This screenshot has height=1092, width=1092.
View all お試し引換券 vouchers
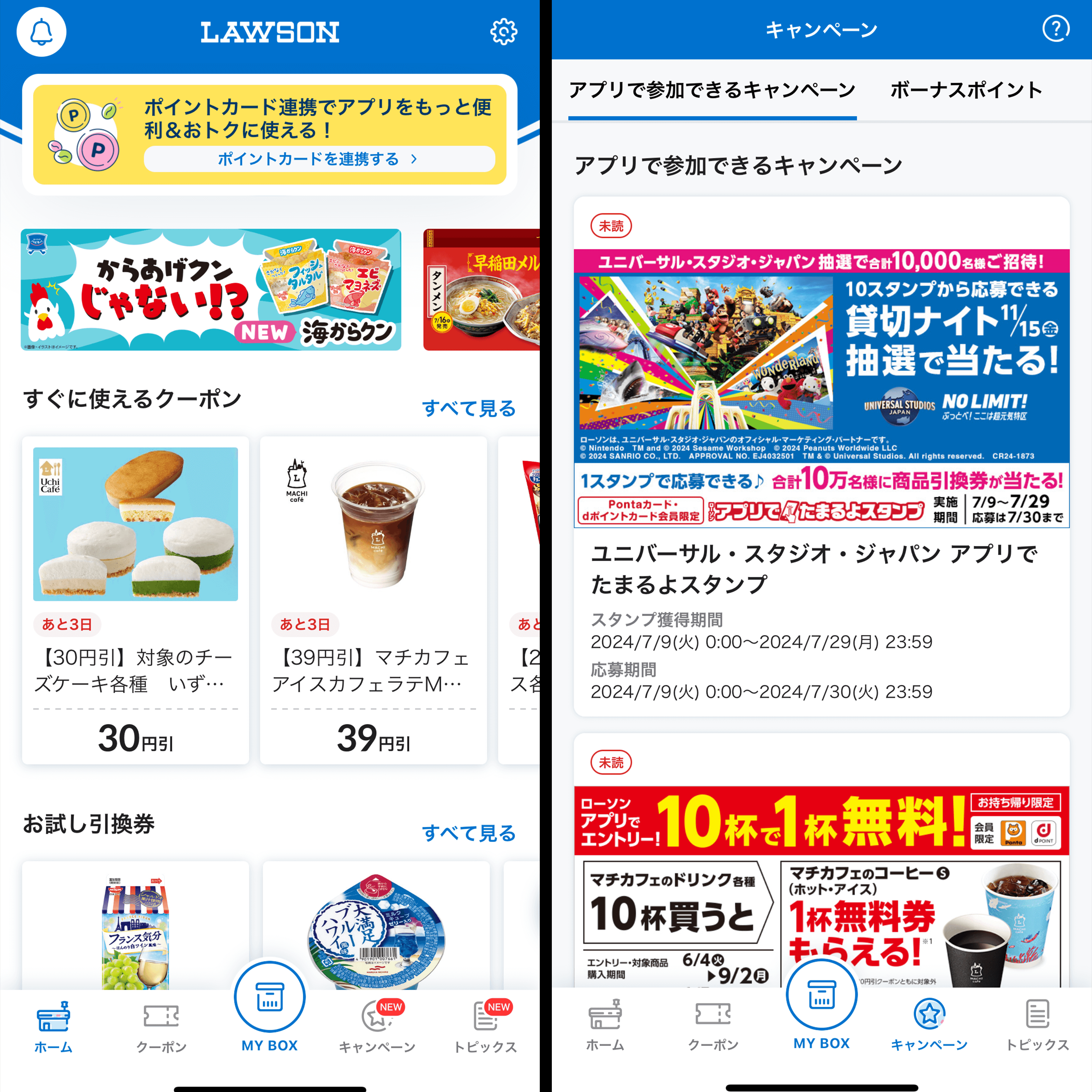tap(468, 832)
